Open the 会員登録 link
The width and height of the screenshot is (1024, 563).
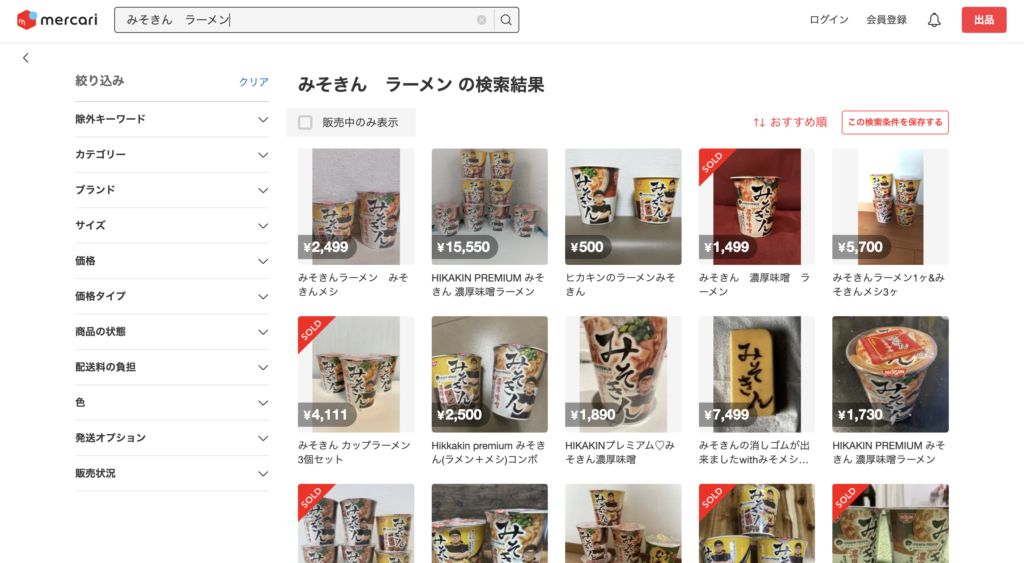(886, 20)
